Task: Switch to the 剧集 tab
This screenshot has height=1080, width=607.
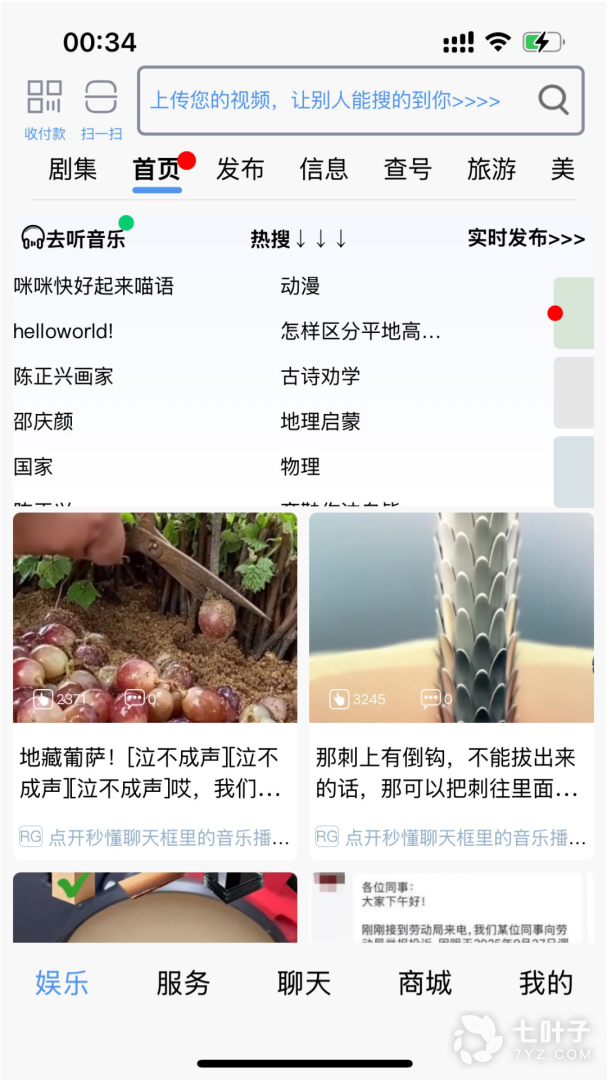Action: 73,169
